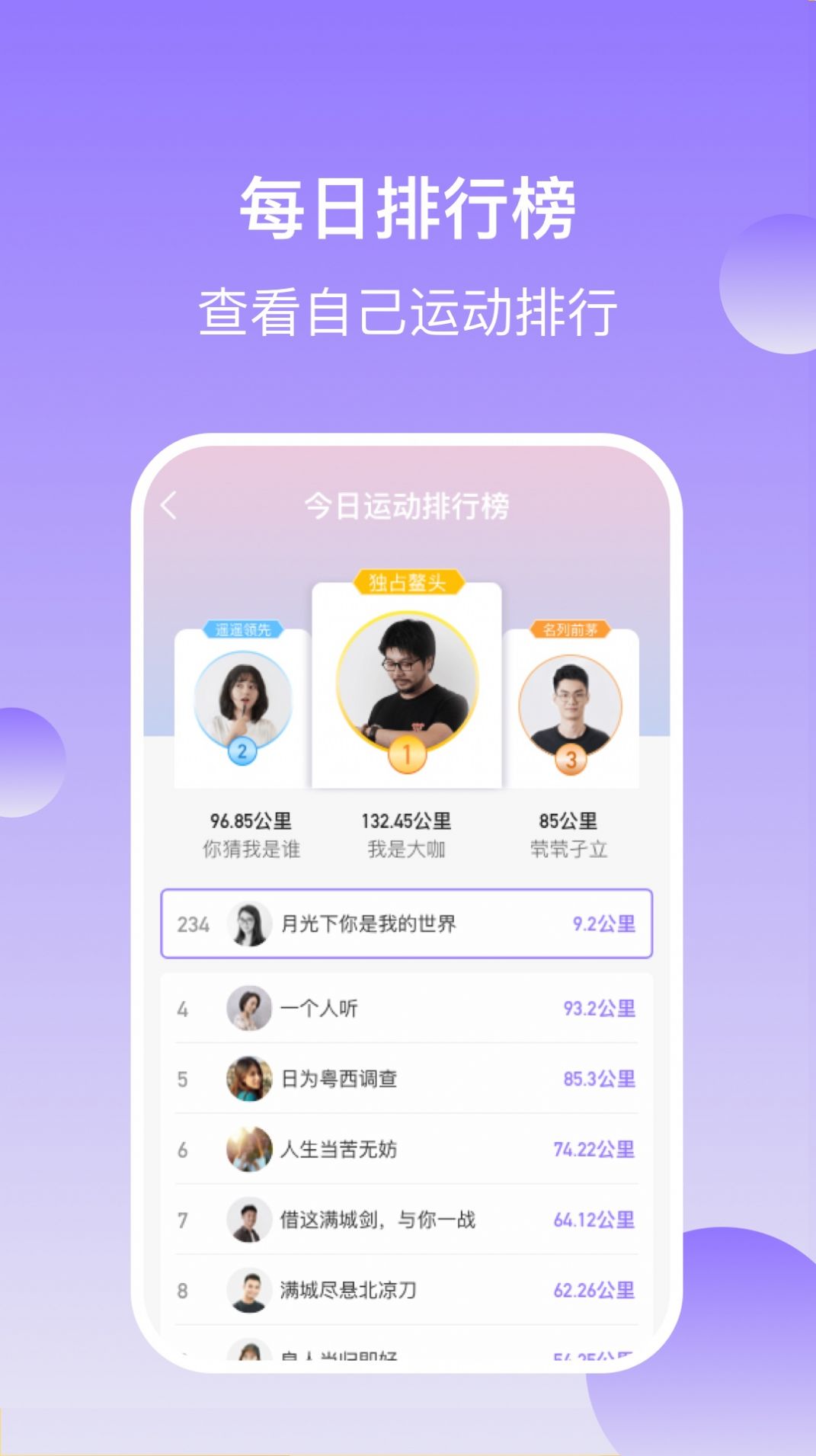Tap the 独占鳌头 label above first place
Viewport: 816px width, 1456px height.
point(408,582)
